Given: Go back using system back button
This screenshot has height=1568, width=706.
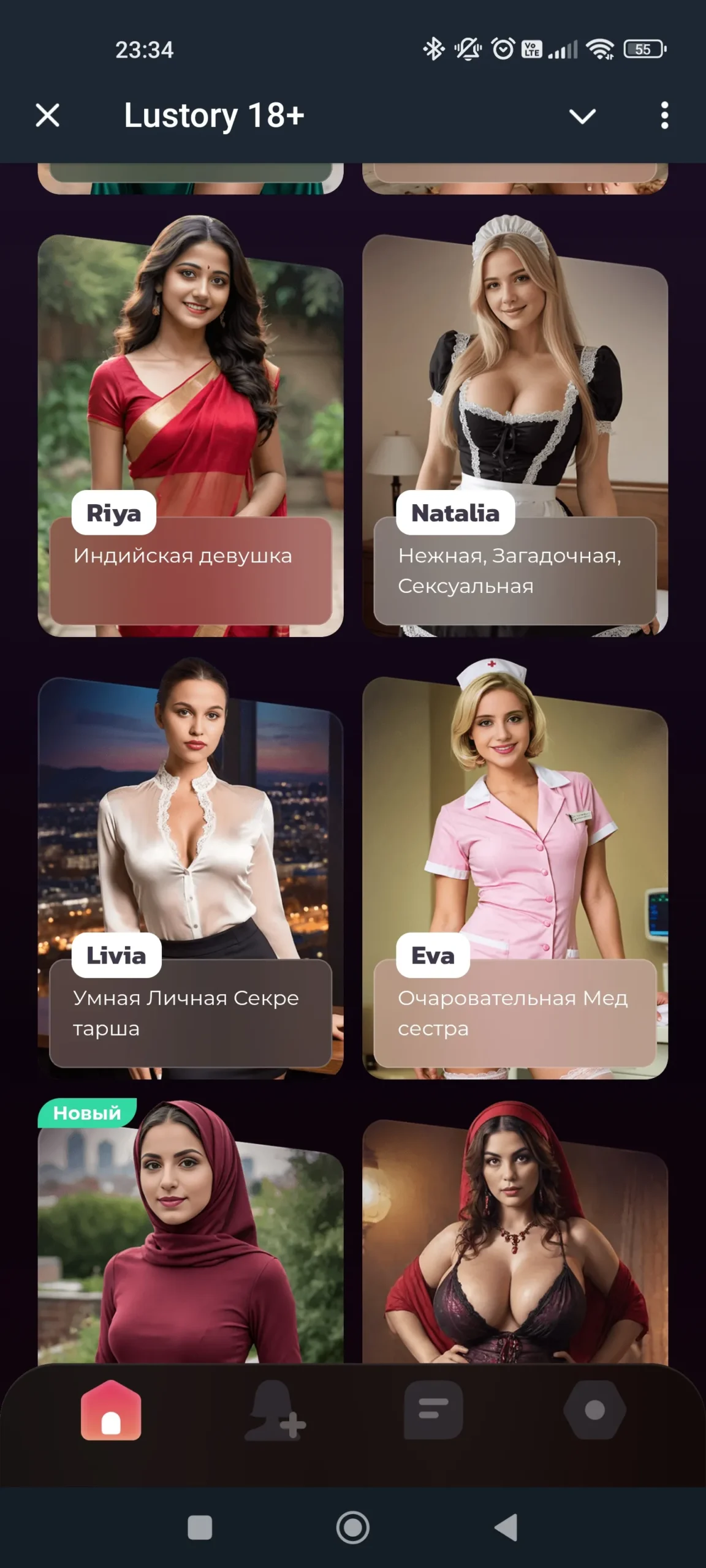Looking at the screenshot, I should click(507, 1527).
